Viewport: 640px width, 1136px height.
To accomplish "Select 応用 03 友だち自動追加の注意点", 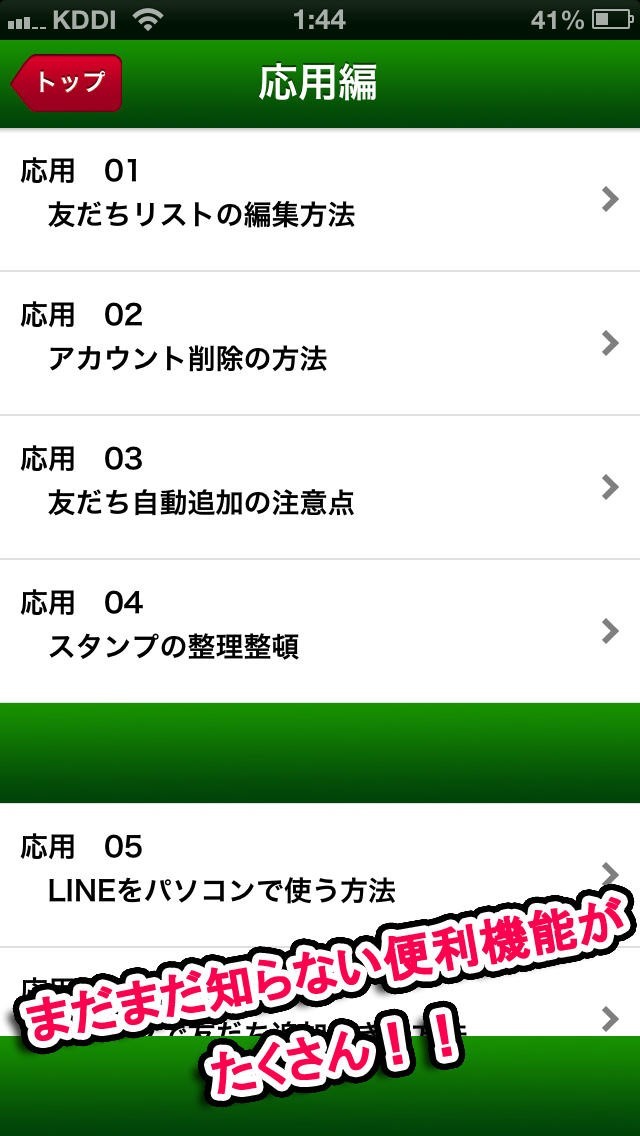I will pyautogui.click(x=320, y=487).
